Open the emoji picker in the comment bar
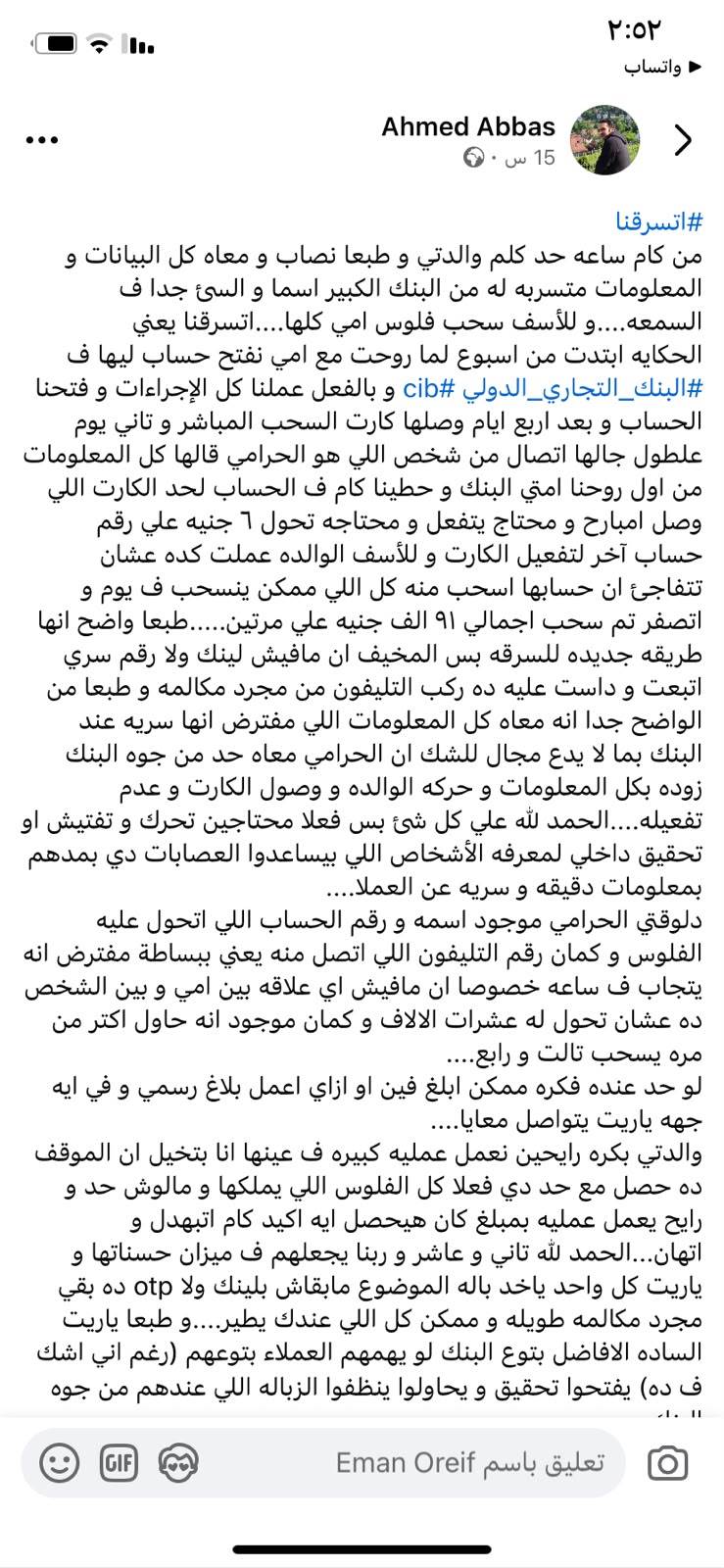724x1568 pixels. tap(60, 1464)
